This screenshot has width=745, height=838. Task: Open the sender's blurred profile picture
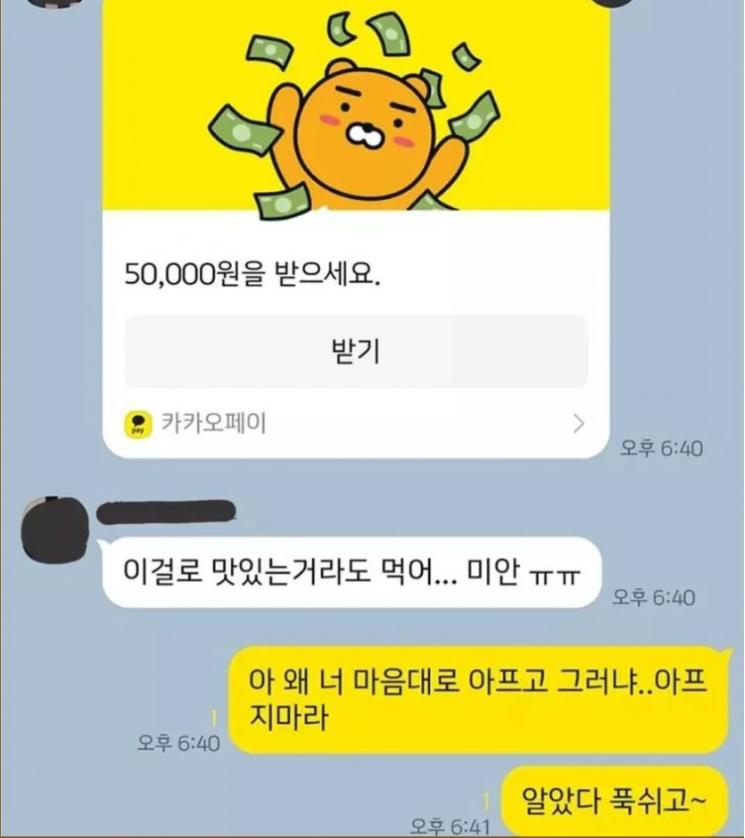[55, 527]
